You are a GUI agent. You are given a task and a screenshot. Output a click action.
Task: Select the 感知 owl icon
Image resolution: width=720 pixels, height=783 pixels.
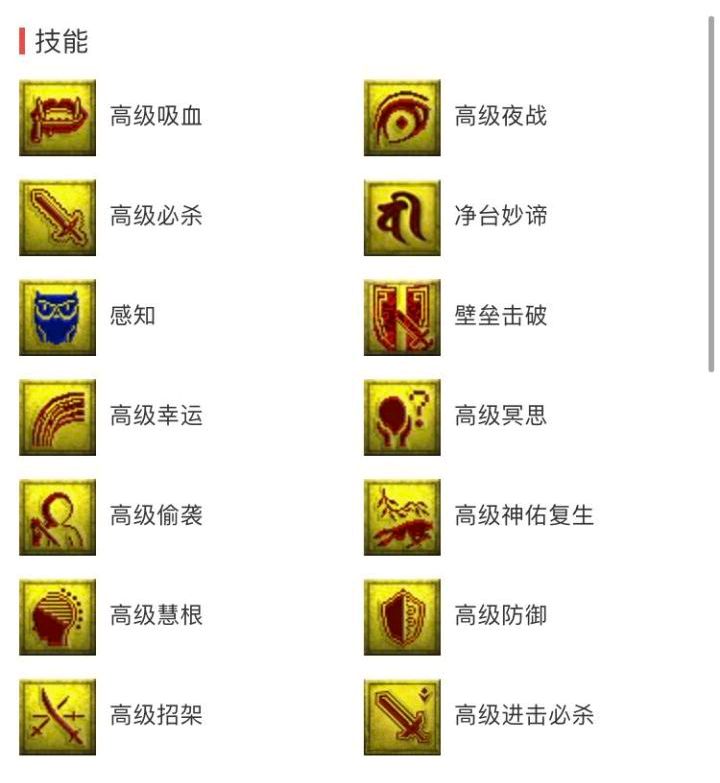point(57,317)
